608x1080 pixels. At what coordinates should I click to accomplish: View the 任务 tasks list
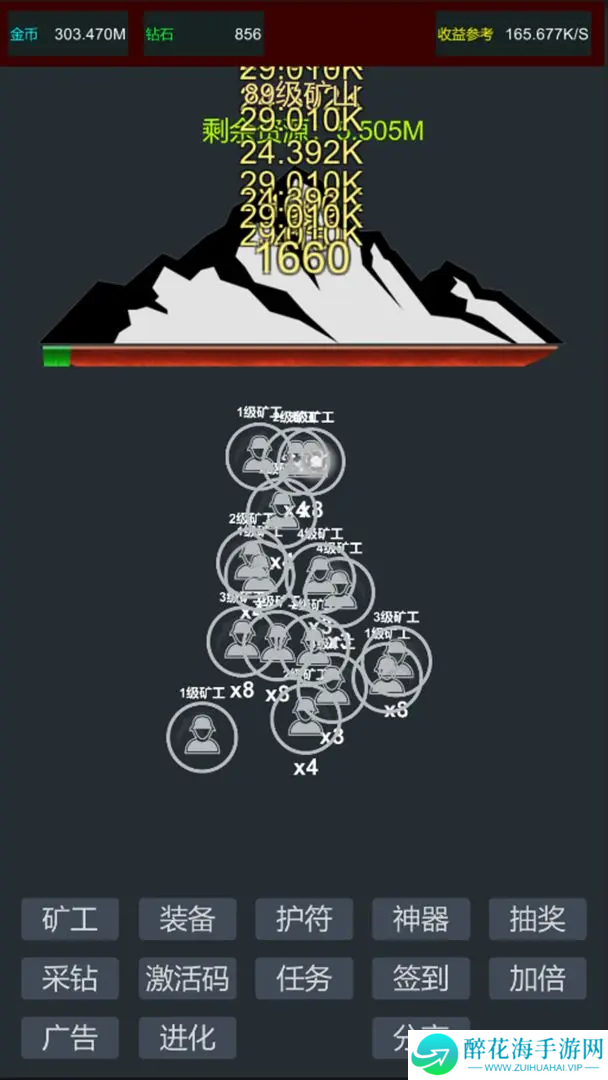click(304, 978)
